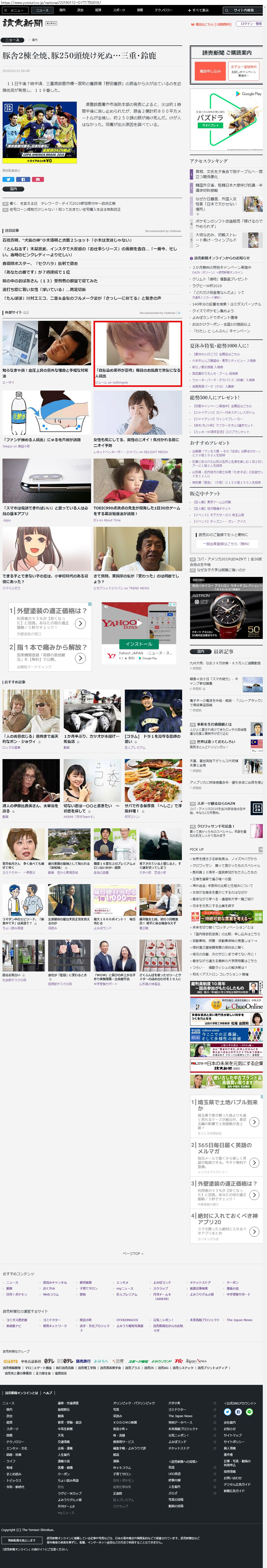The height and width of the screenshot is (1568, 267).
Task: Tap the ログイン・登録 button
Action: tap(249, 24)
